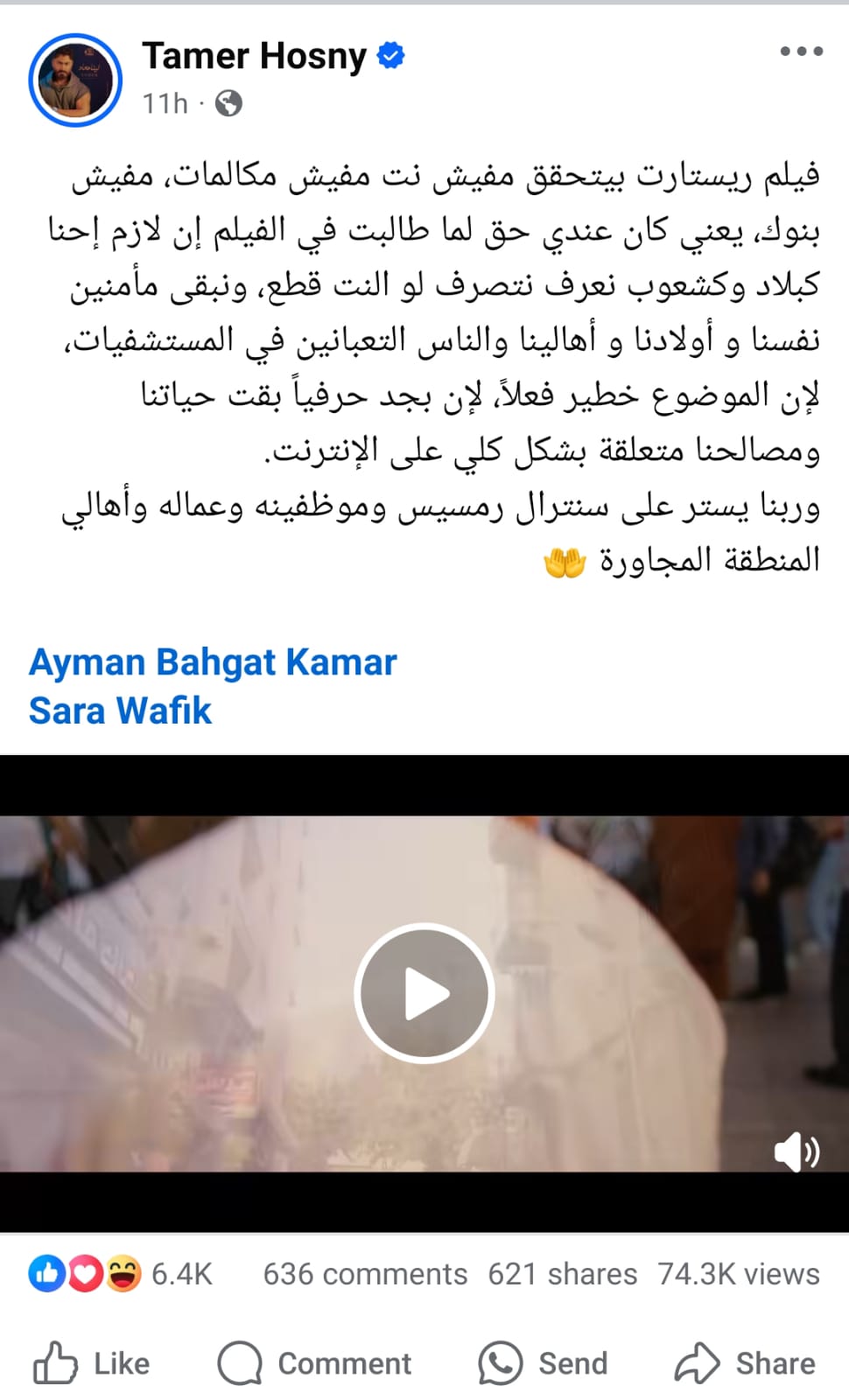Viewport: 849px width, 1400px height.
Task: View the 621 shares
Action: point(562,1274)
